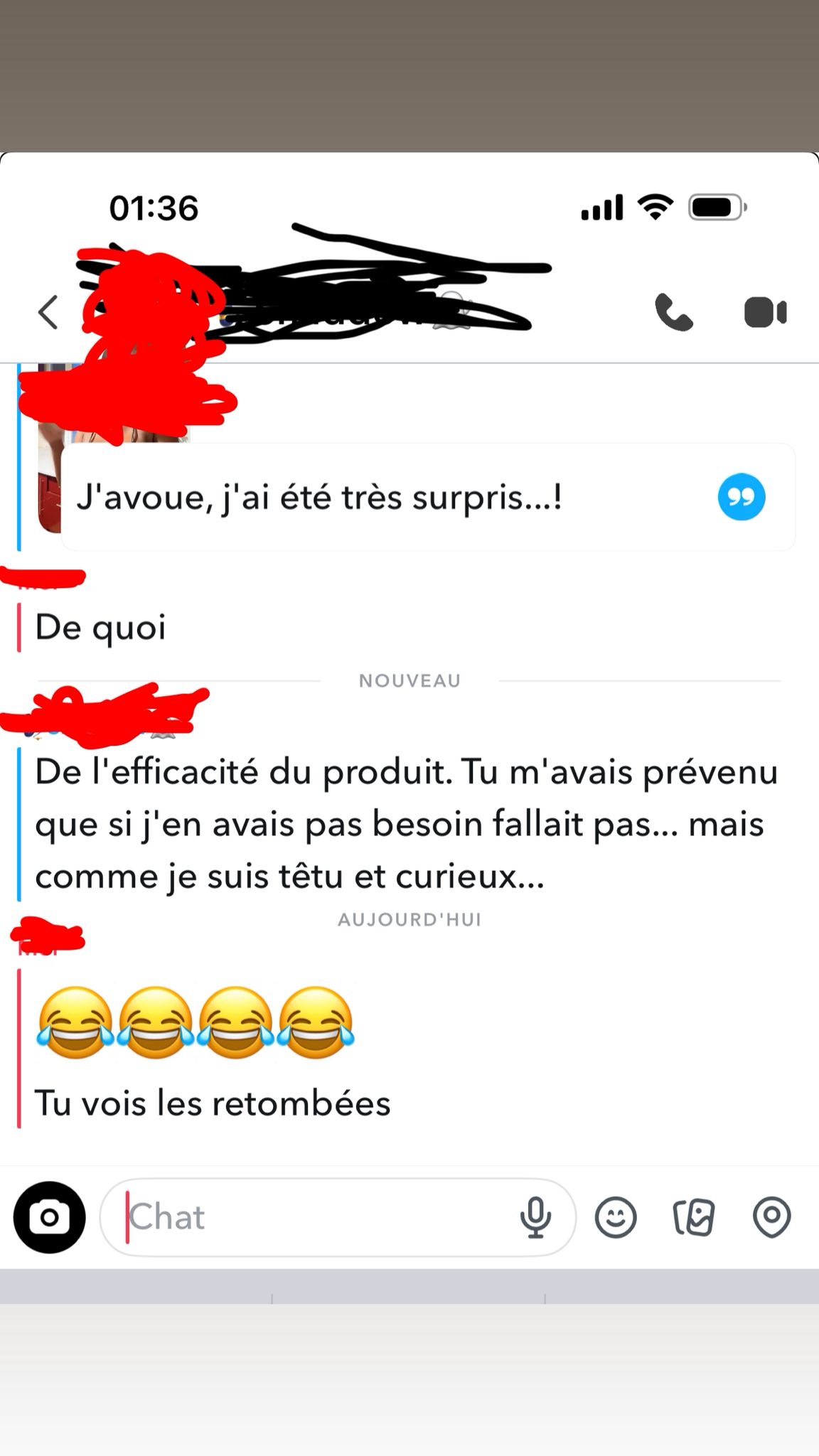Open the camera from chat
This screenshot has height=1456, width=819.
(50, 1217)
